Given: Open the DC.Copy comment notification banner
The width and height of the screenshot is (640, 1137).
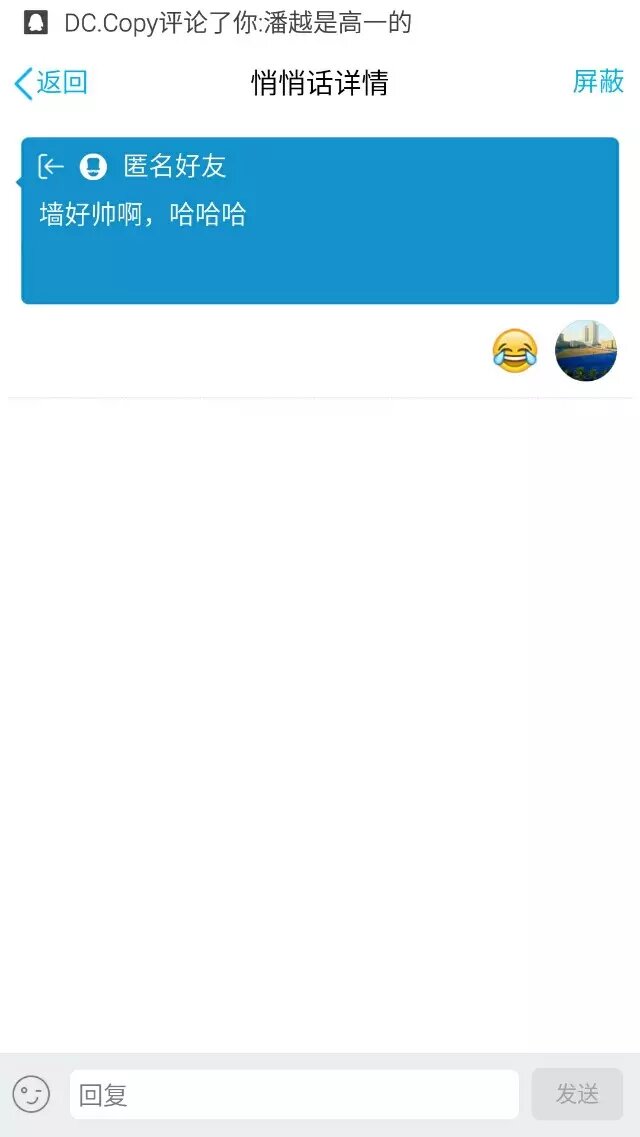Looking at the screenshot, I should 236,23.
